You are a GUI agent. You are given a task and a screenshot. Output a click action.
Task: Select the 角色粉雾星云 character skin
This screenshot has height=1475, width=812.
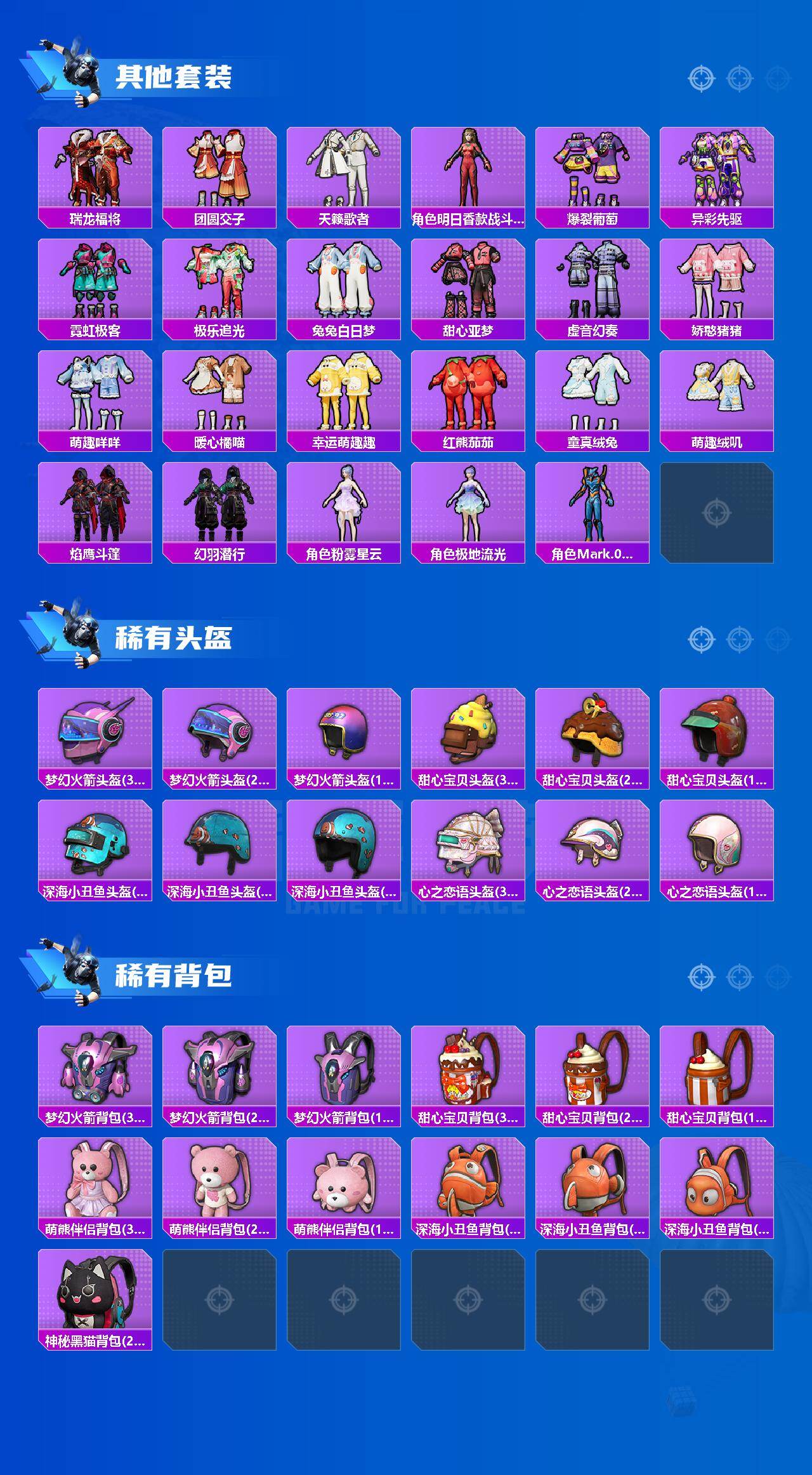344,508
